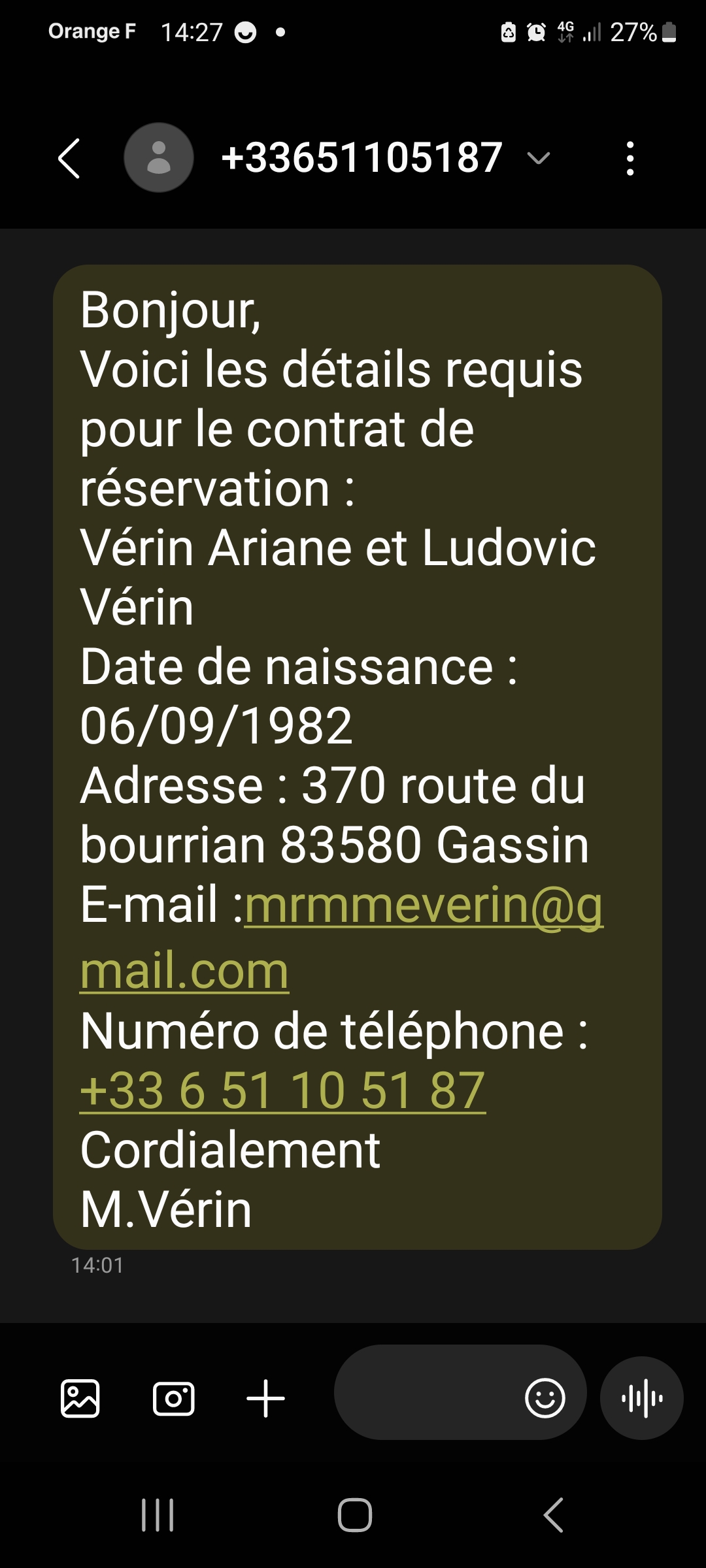Record a voice message
The height and width of the screenshot is (1568, 706).
(642, 1398)
